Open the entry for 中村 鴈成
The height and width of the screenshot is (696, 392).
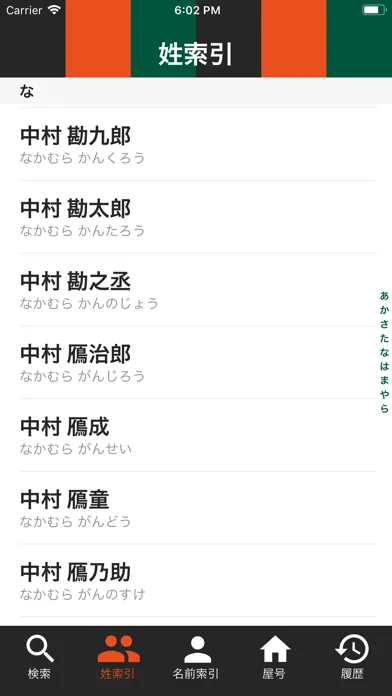196,435
